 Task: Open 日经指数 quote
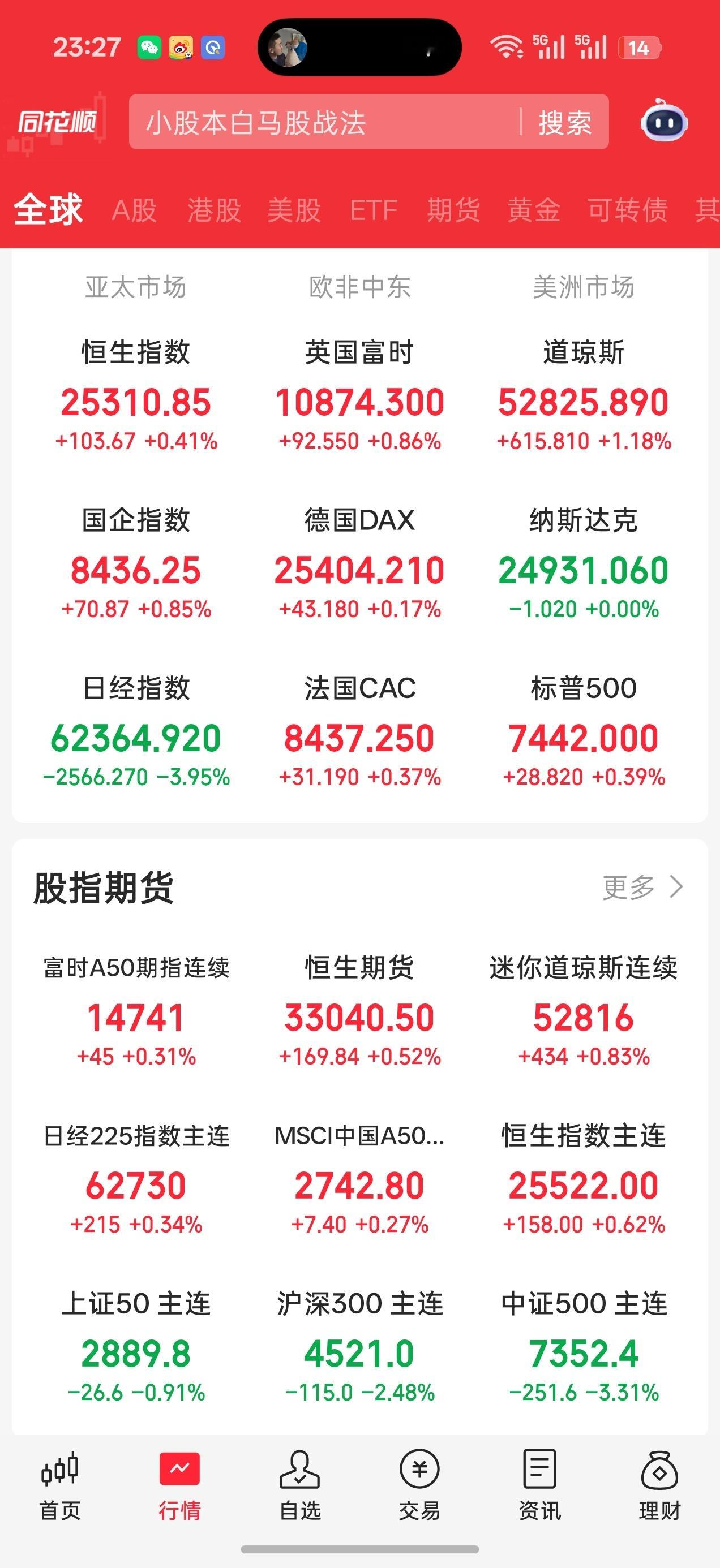pos(136,730)
